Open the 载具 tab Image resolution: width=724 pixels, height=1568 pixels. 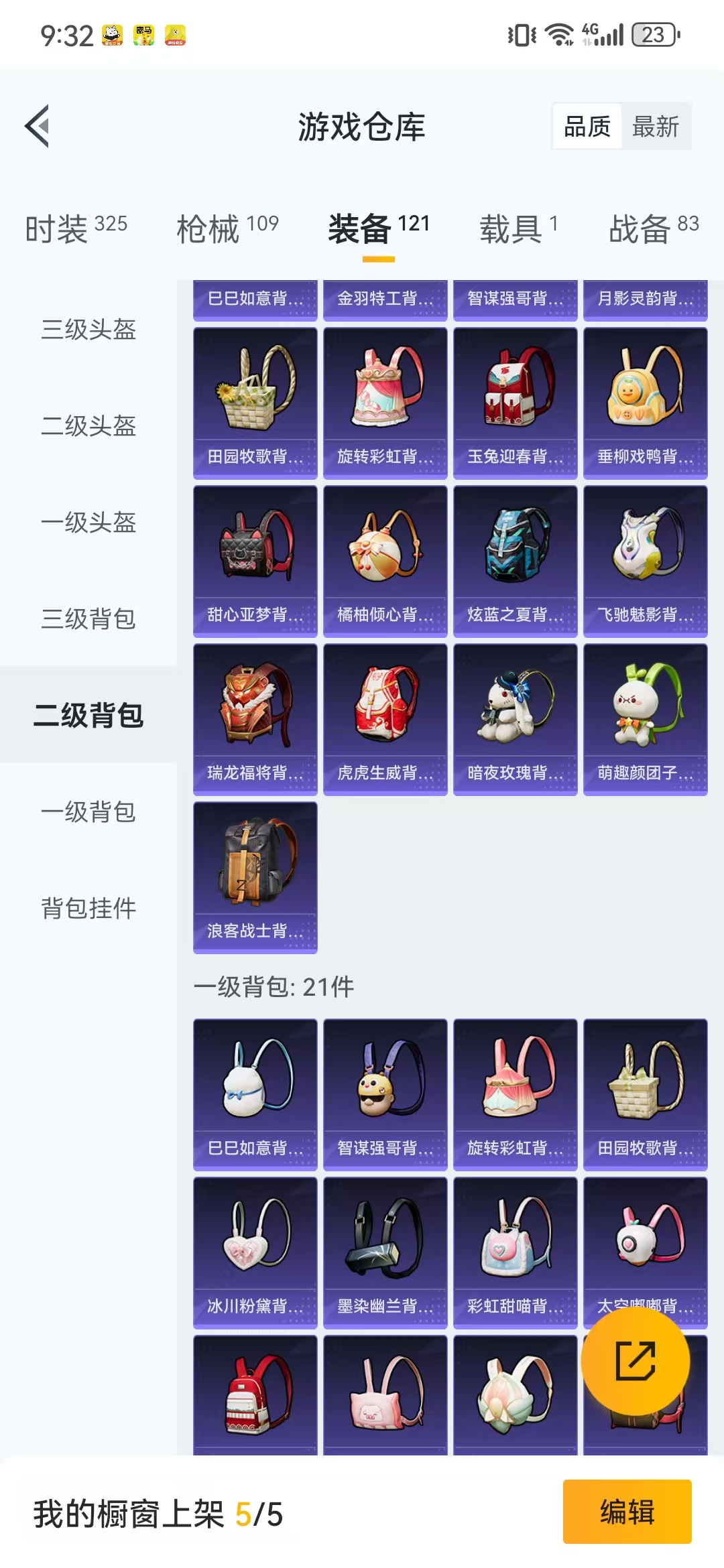(x=518, y=229)
